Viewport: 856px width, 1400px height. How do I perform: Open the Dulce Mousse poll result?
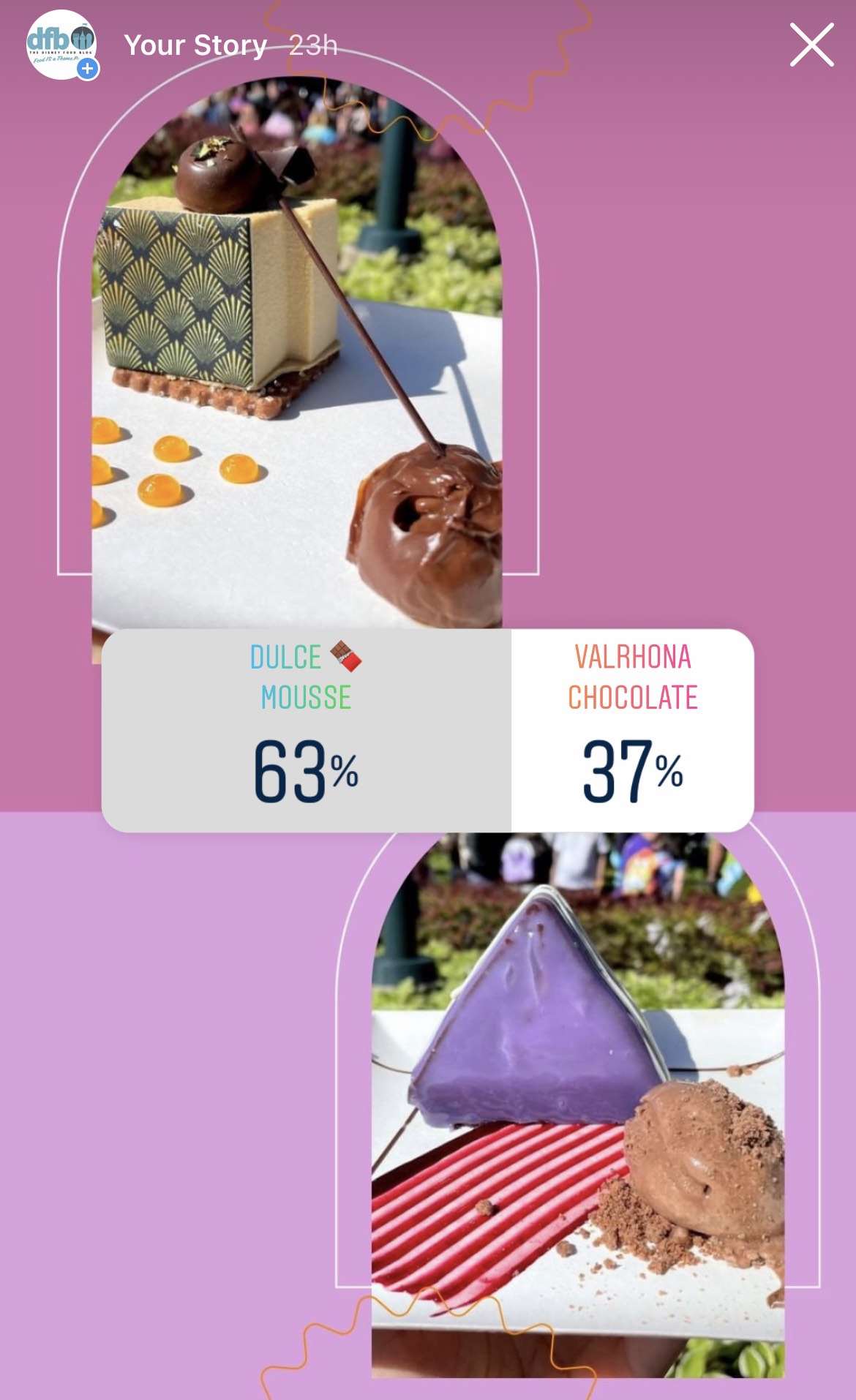(306, 730)
